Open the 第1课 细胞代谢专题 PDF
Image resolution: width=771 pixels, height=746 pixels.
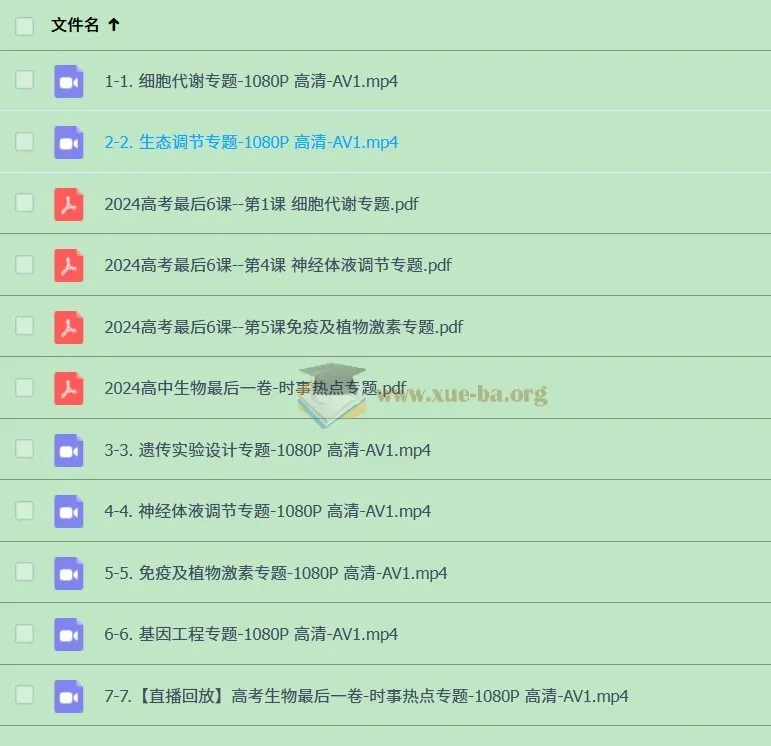click(x=261, y=204)
